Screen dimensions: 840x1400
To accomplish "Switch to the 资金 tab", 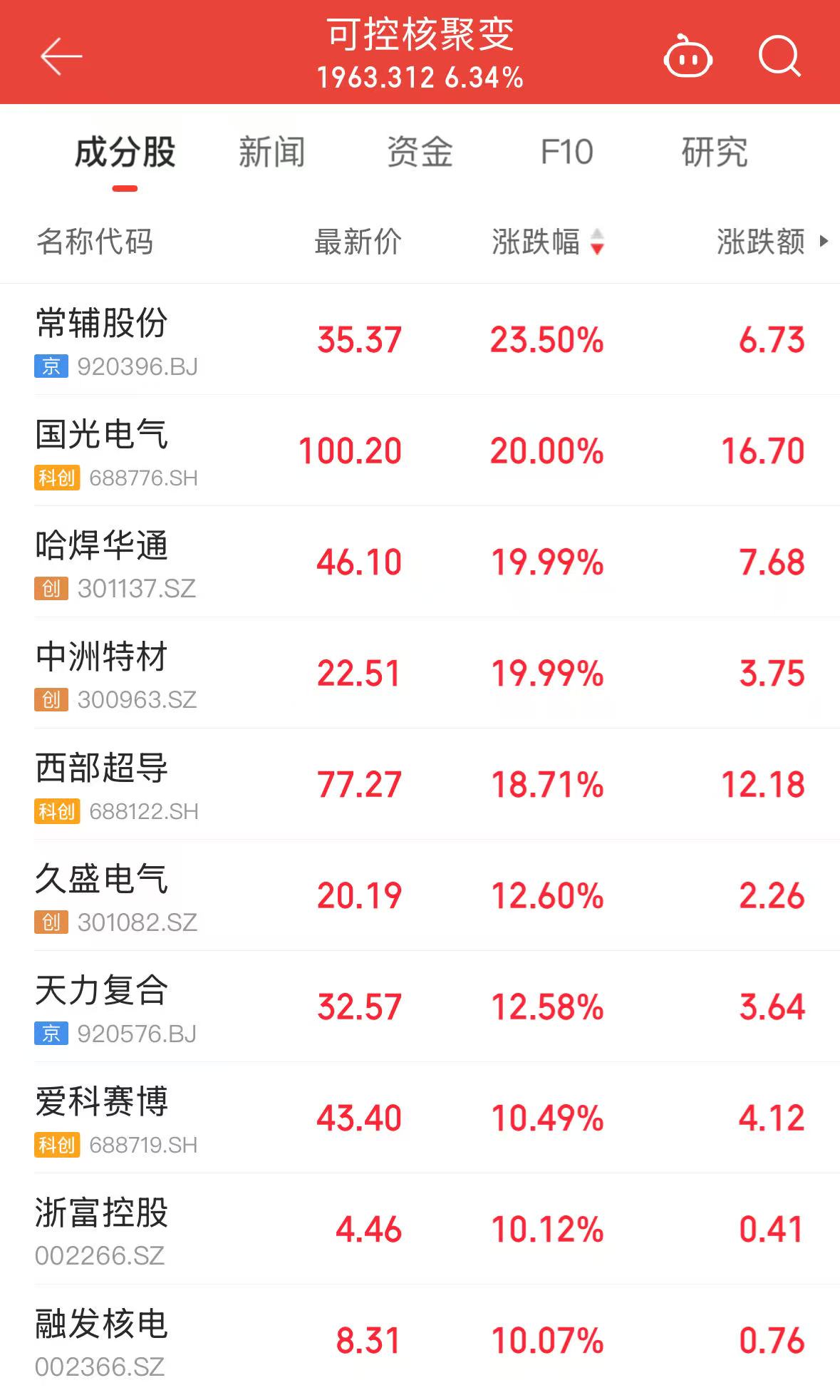I will 420,152.
